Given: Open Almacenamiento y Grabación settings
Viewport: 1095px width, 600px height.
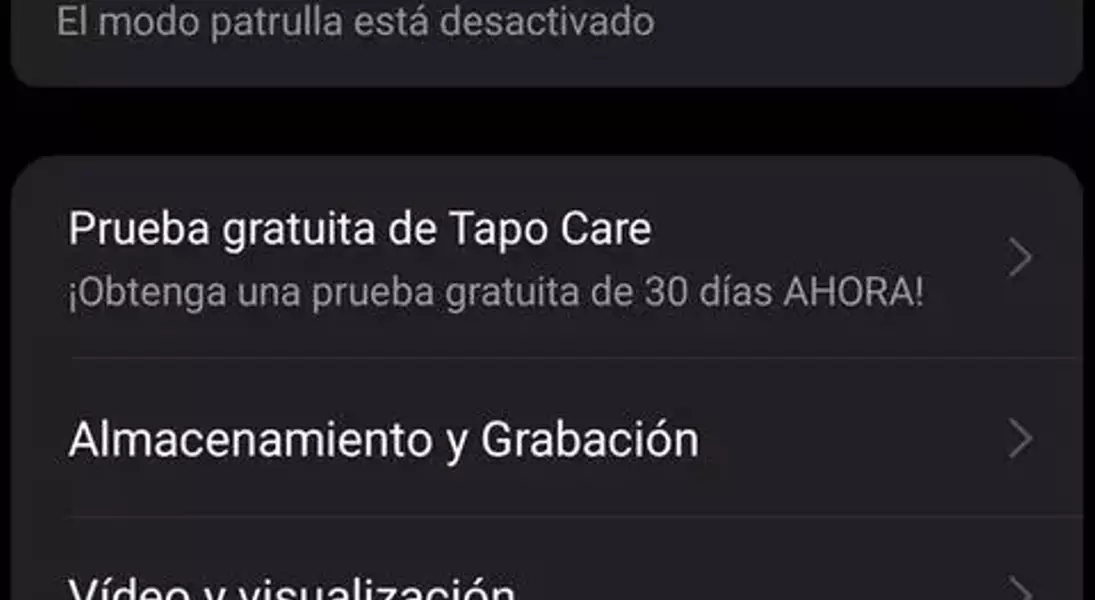Looking at the screenshot, I should coord(545,440).
